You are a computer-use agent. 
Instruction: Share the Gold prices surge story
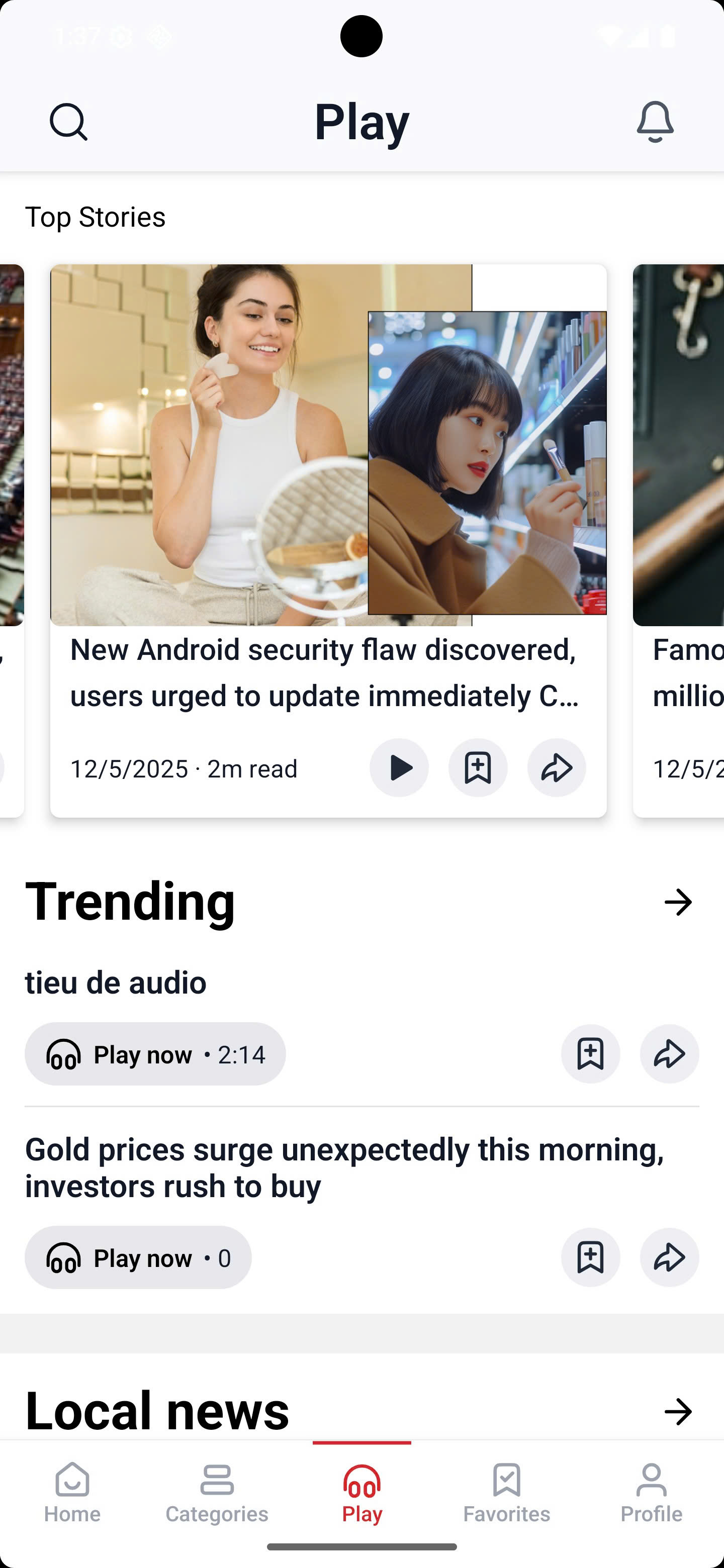(x=669, y=1257)
